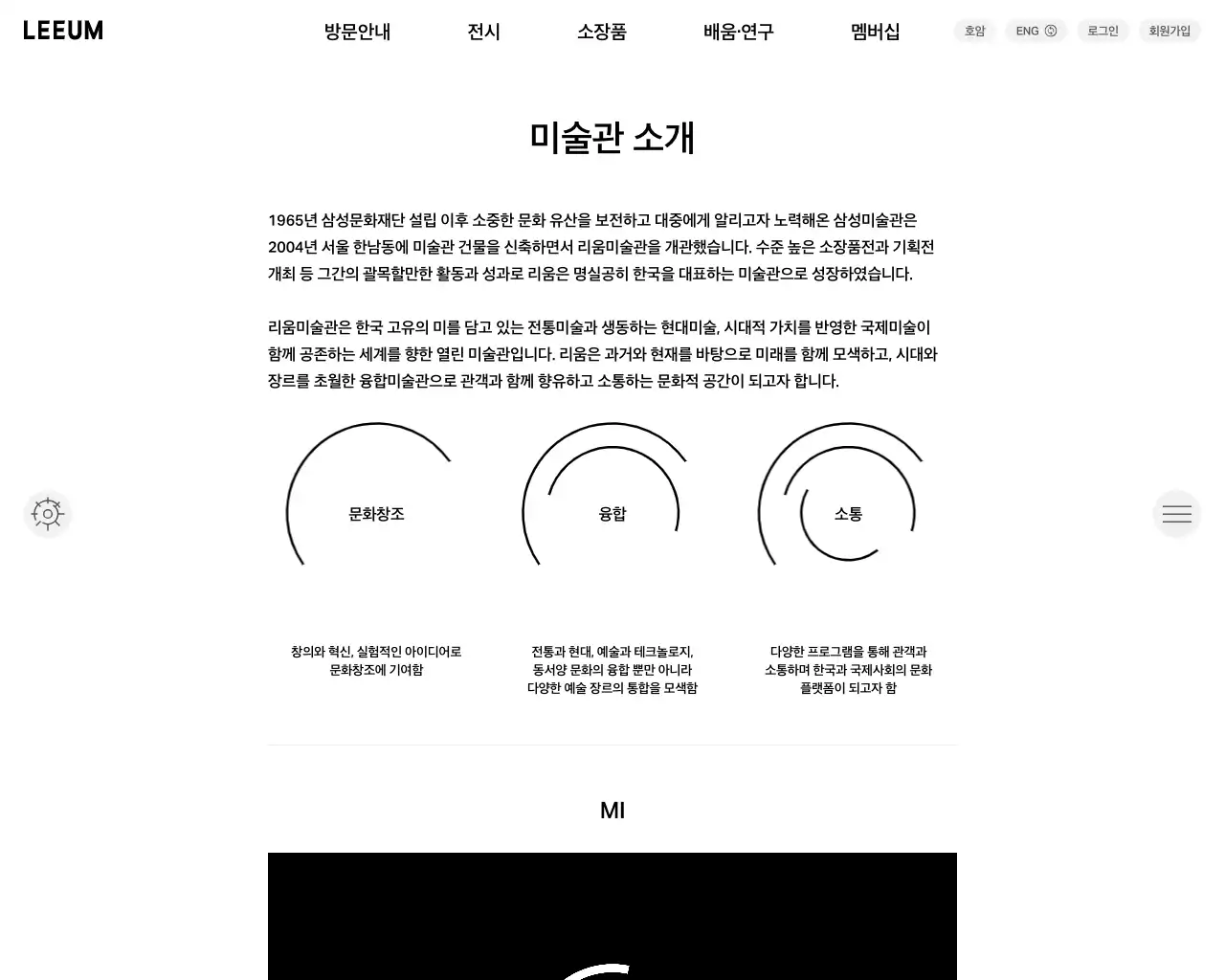Change language to ENG

coord(1036,31)
